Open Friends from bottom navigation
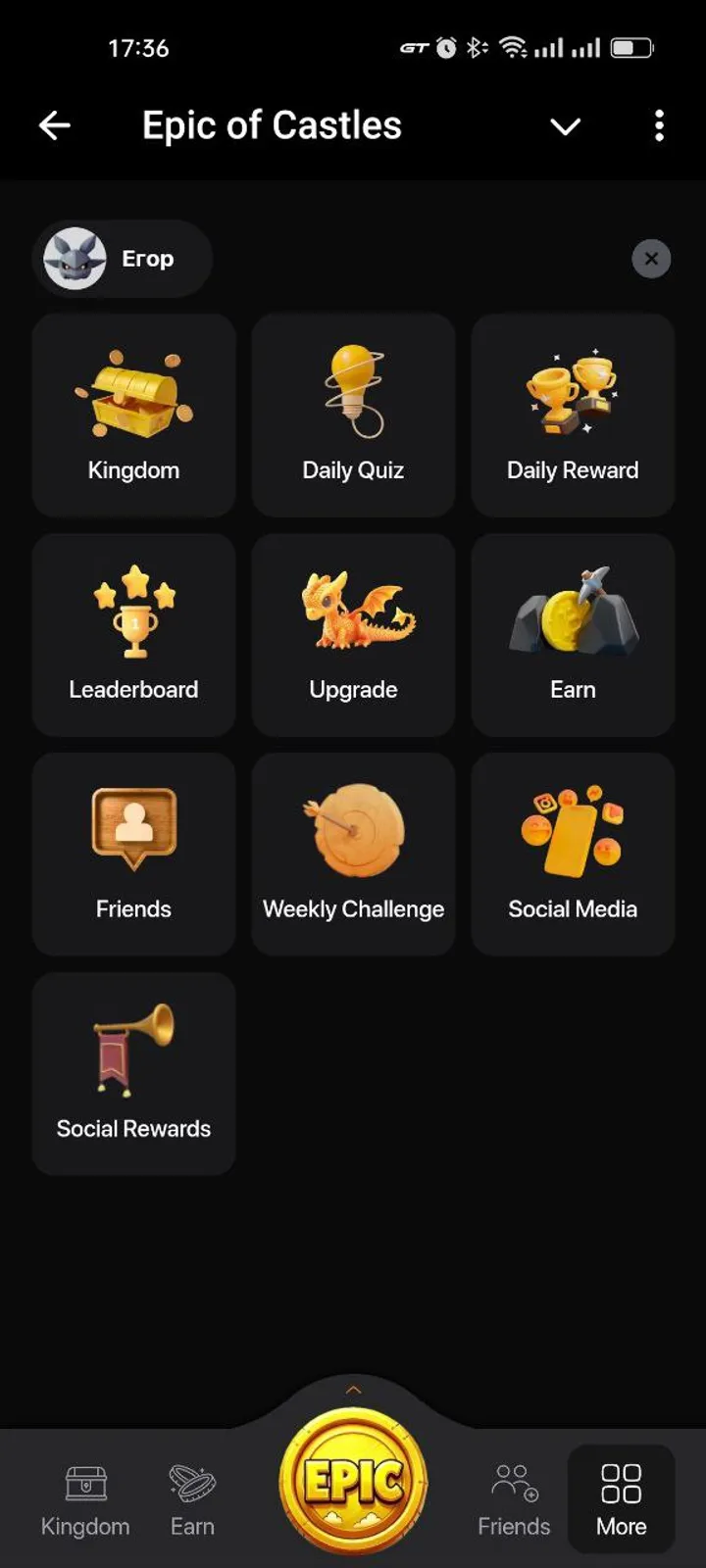This screenshot has width=706, height=1568. pyautogui.click(x=514, y=1497)
